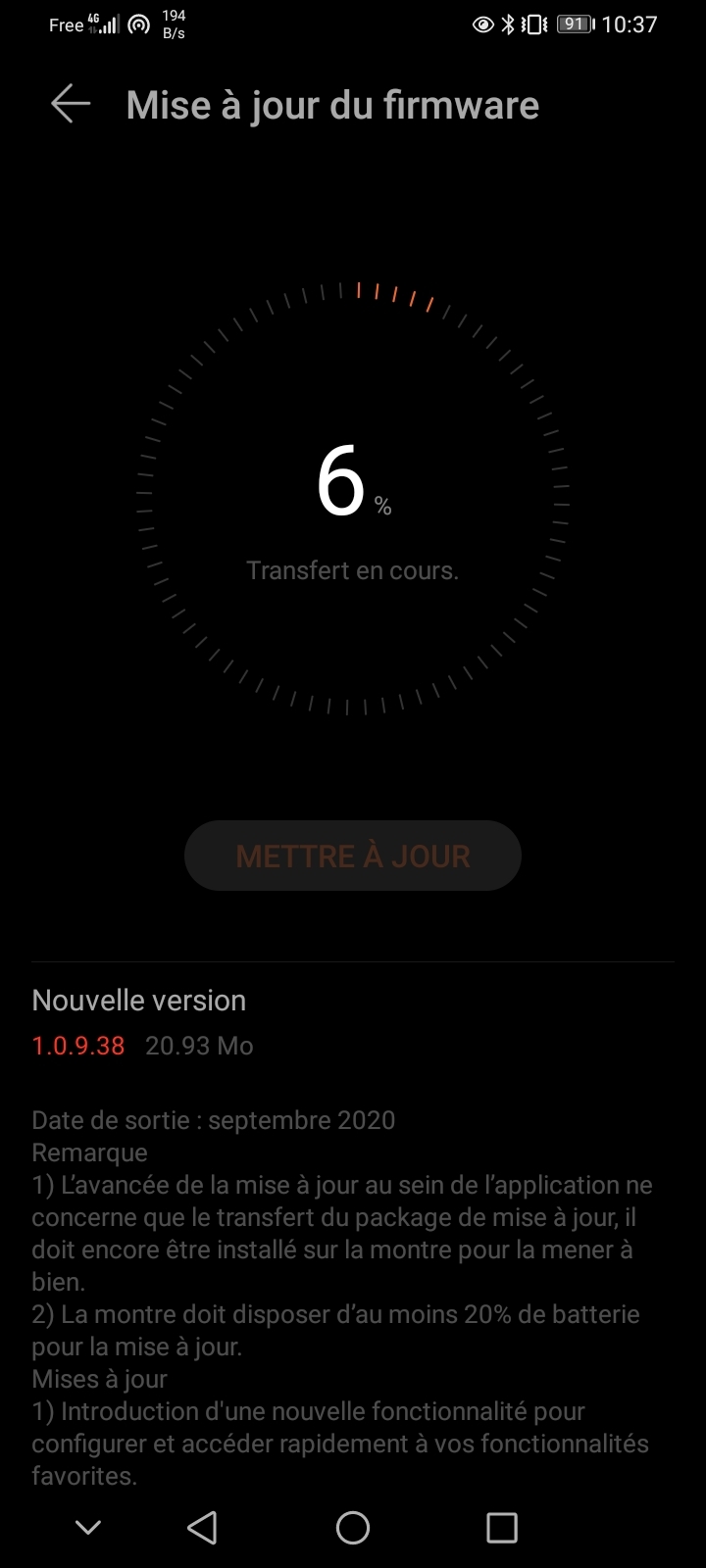Open the recent apps view
This screenshot has width=706, height=1568.
[x=501, y=1527]
